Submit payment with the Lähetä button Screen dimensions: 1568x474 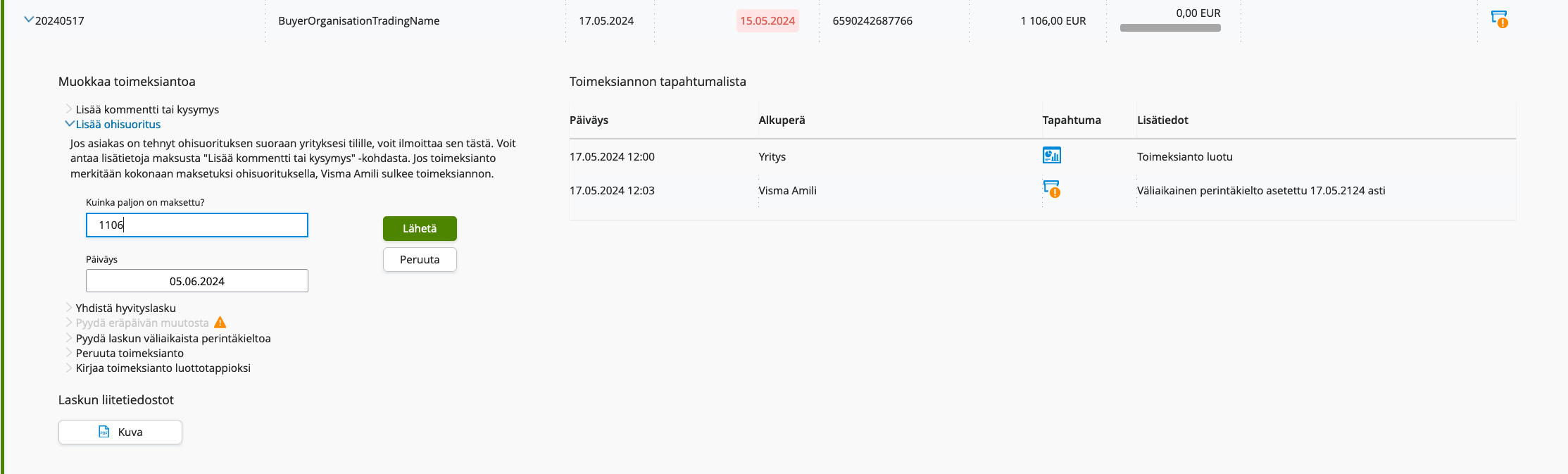click(x=420, y=228)
